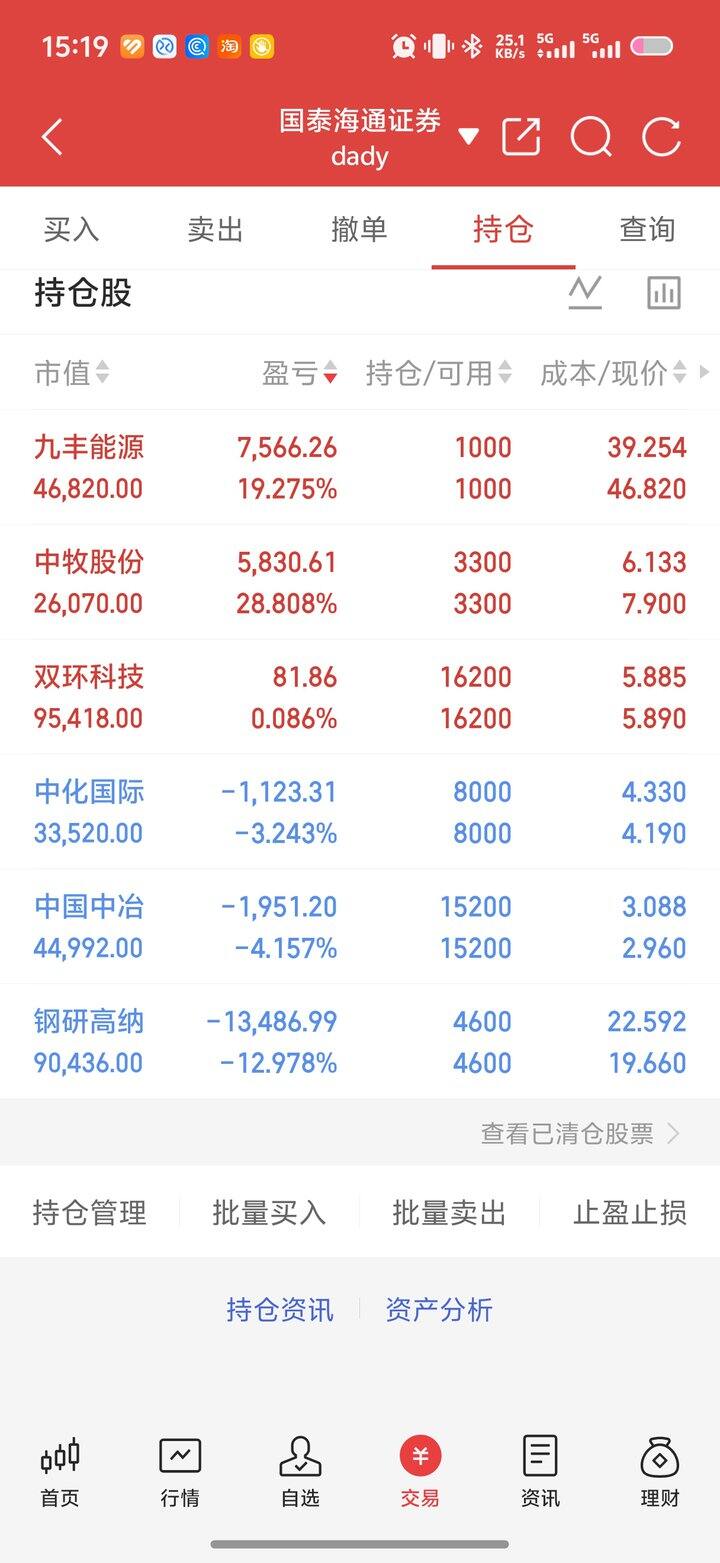Switch to the 卖出 tab

coord(215,230)
